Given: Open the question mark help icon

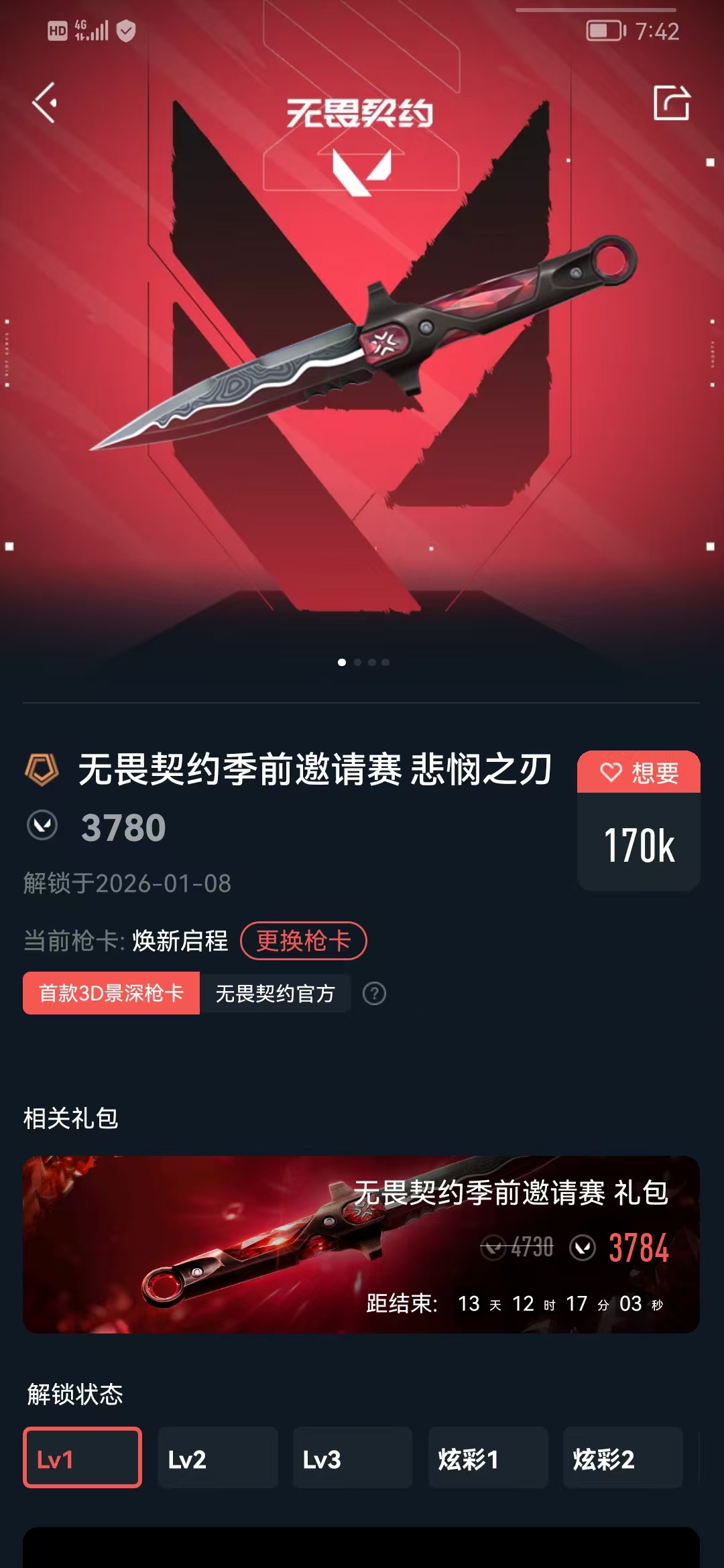Looking at the screenshot, I should (x=374, y=993).
